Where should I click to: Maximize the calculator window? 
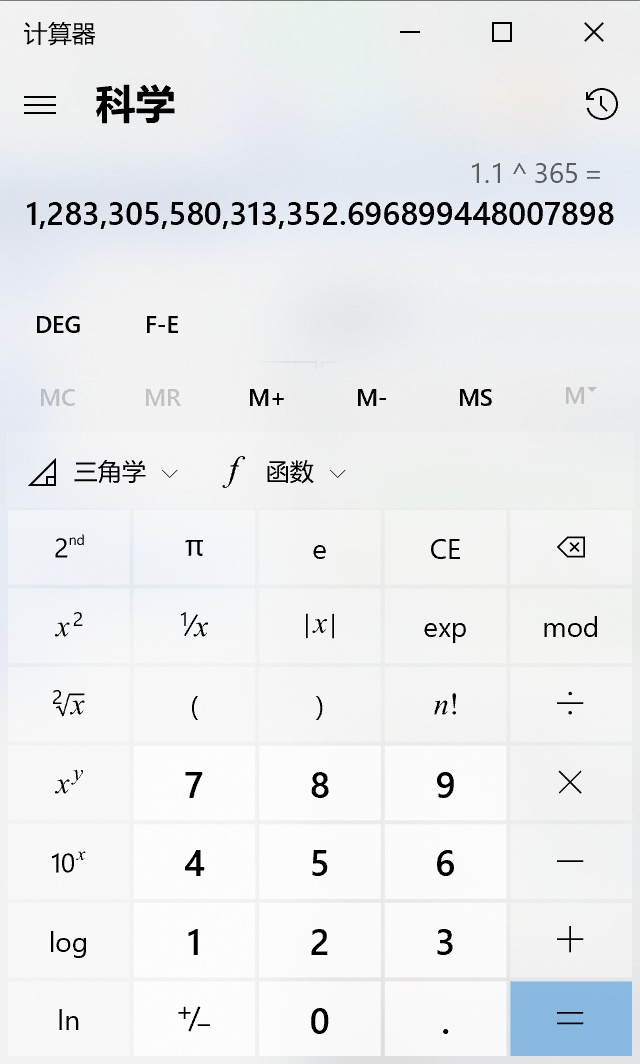[x=502, y=33]
